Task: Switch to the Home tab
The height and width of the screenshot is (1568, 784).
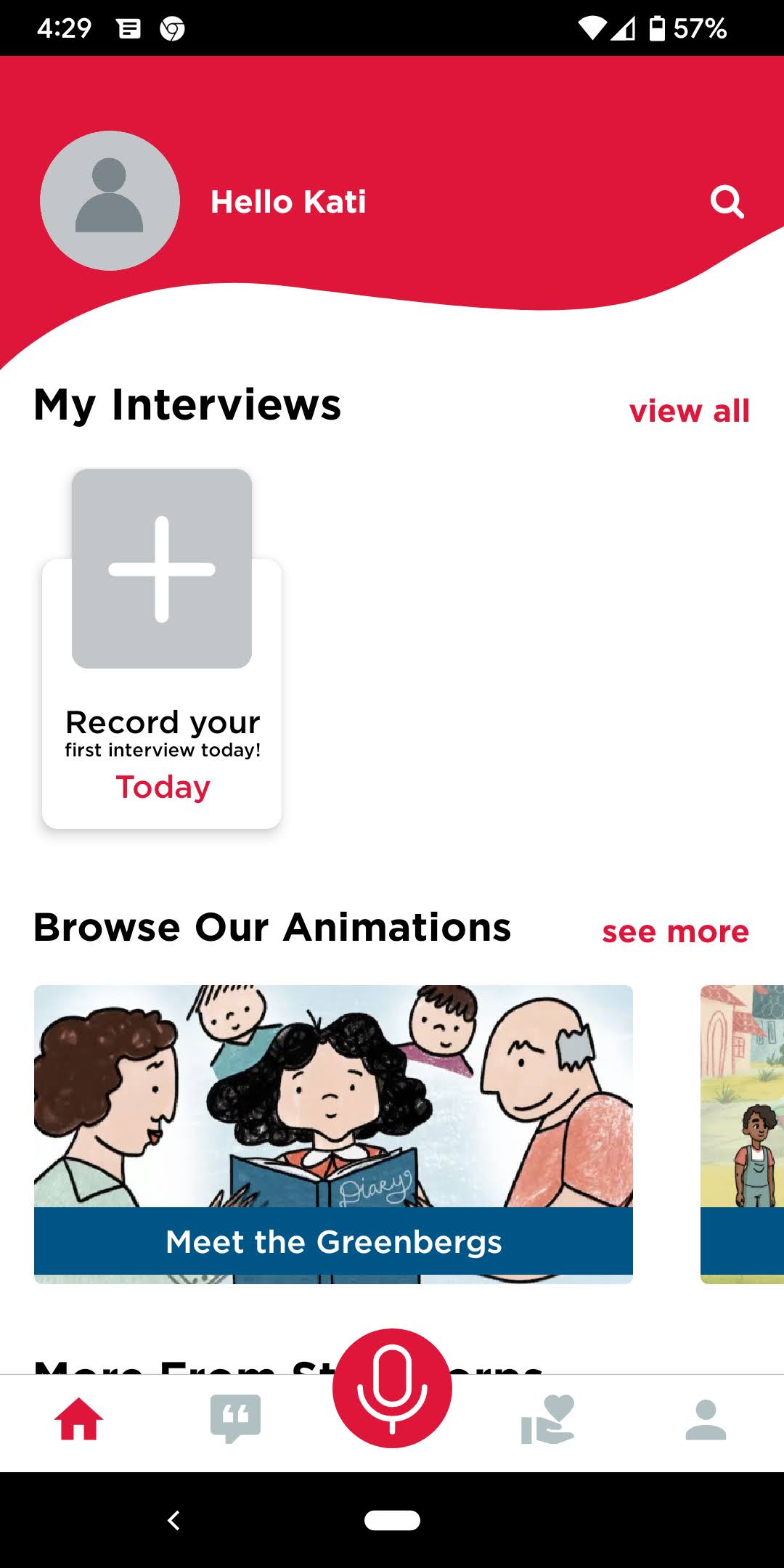Action: [x=78, y=1418]
